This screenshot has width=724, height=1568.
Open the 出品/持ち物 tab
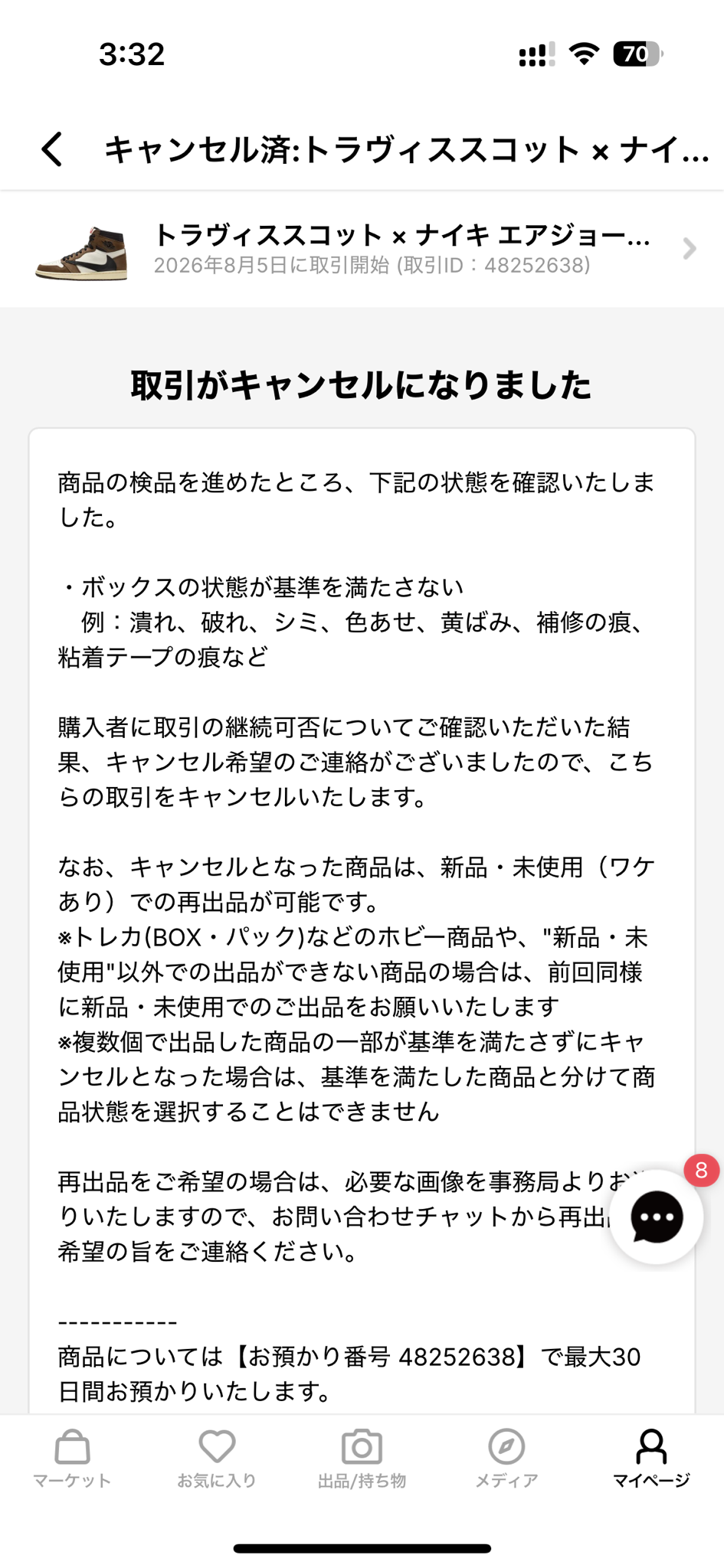click(362, 1459)
